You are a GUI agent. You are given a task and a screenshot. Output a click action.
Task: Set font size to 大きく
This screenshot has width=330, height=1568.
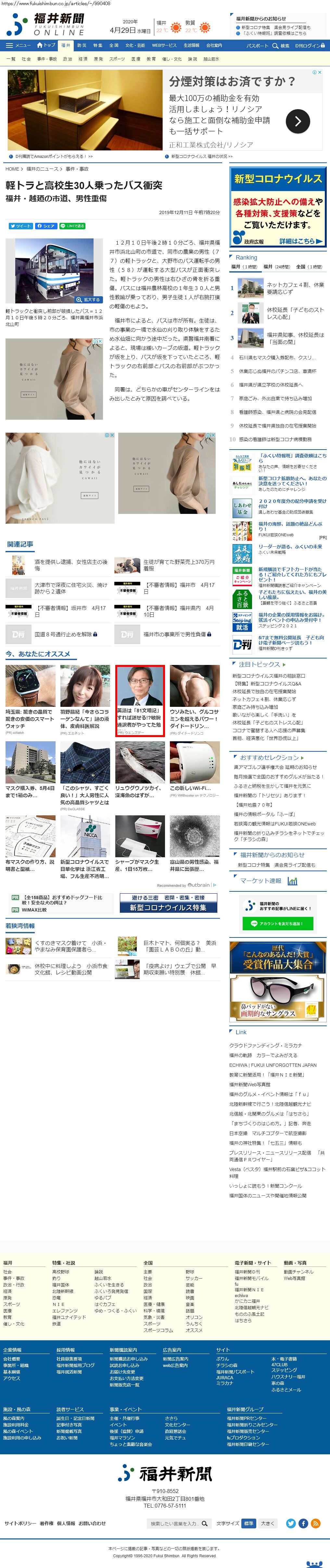tap(268, 1523)
